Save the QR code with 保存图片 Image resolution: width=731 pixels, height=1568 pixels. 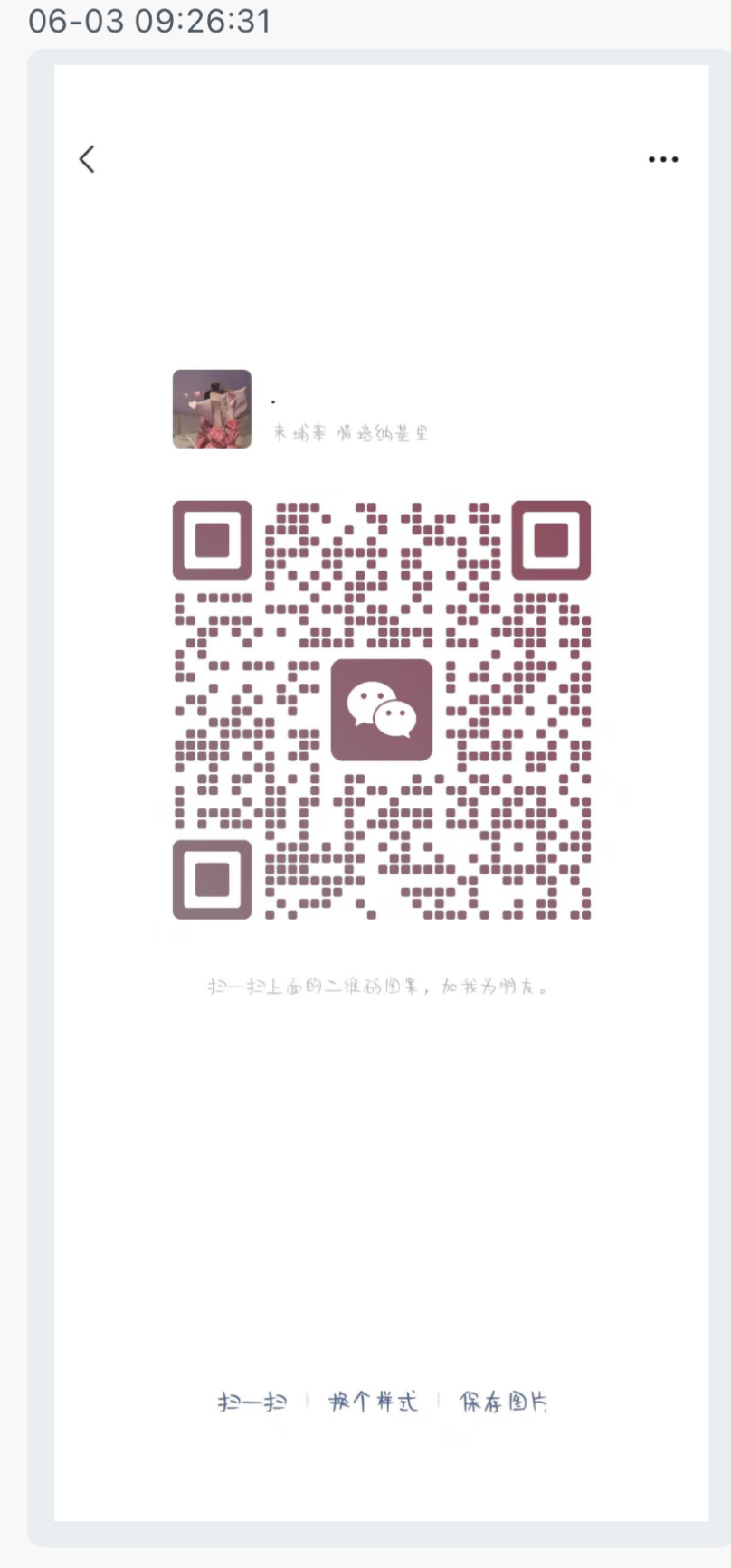tap(504, 1402)
